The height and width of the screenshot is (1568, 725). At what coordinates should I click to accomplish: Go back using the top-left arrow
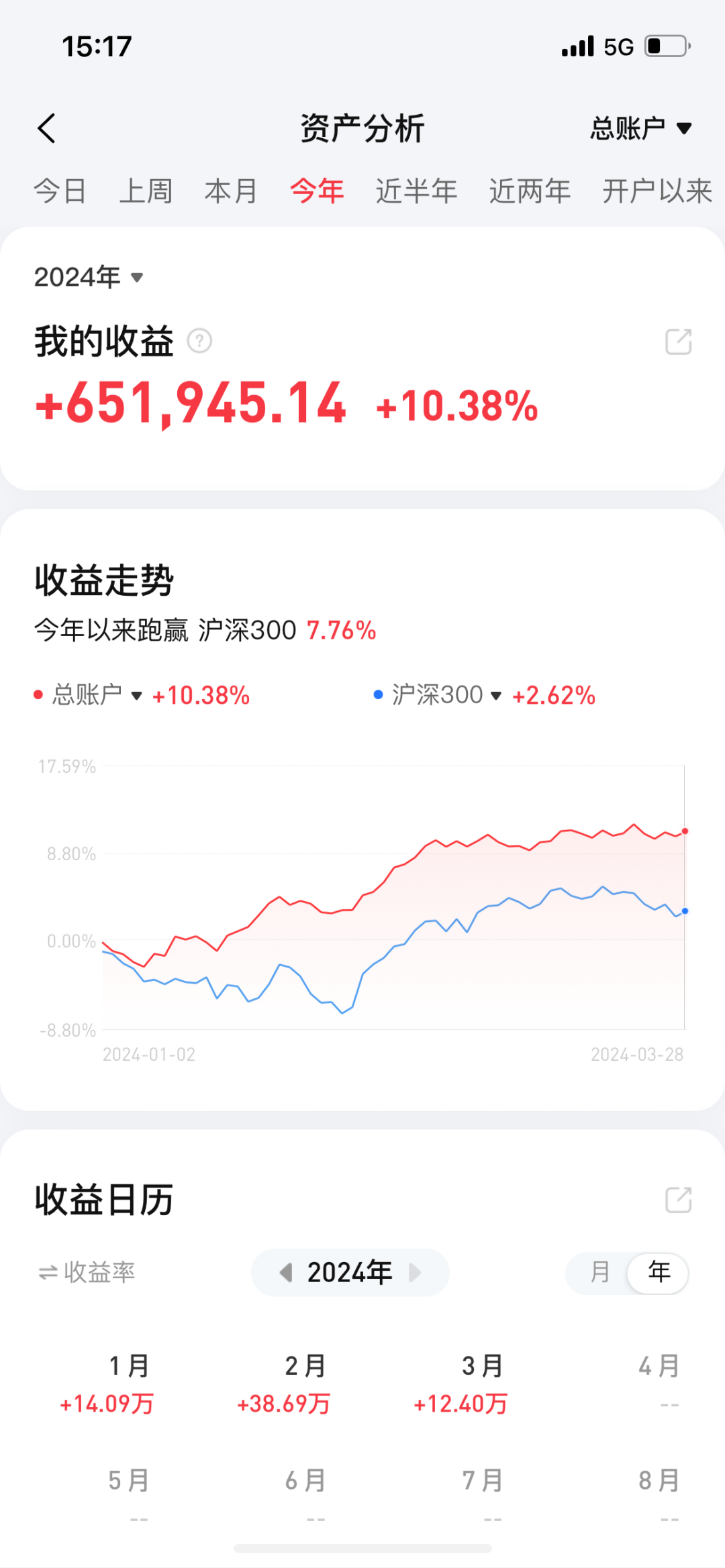tap(46, 128)
